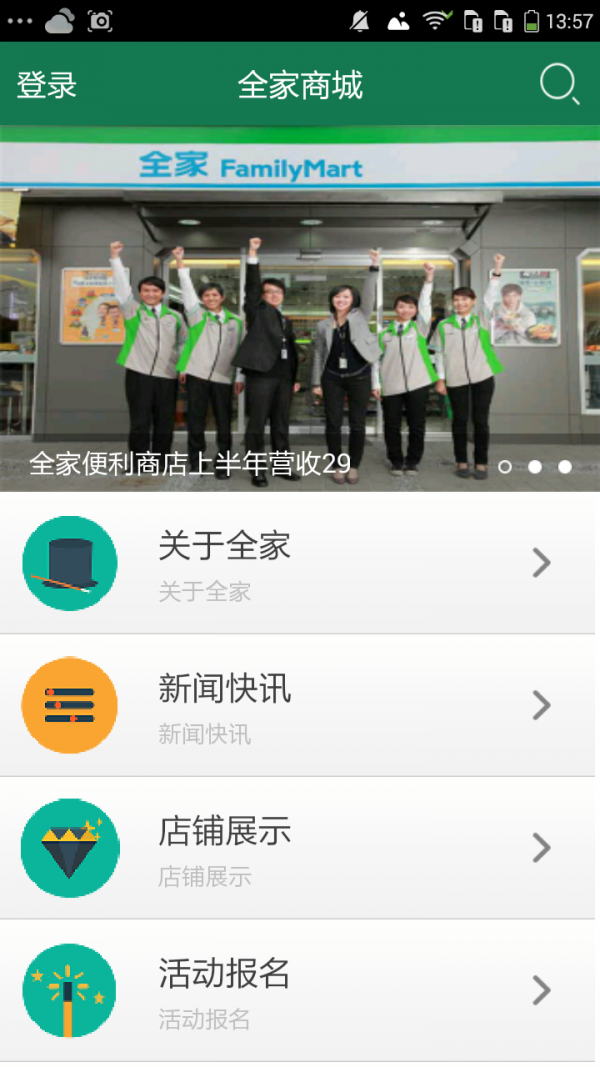This screenshot has width=600, height=1067.
Task: Open the search magnifier icon
Action: [x=559, y=85]
